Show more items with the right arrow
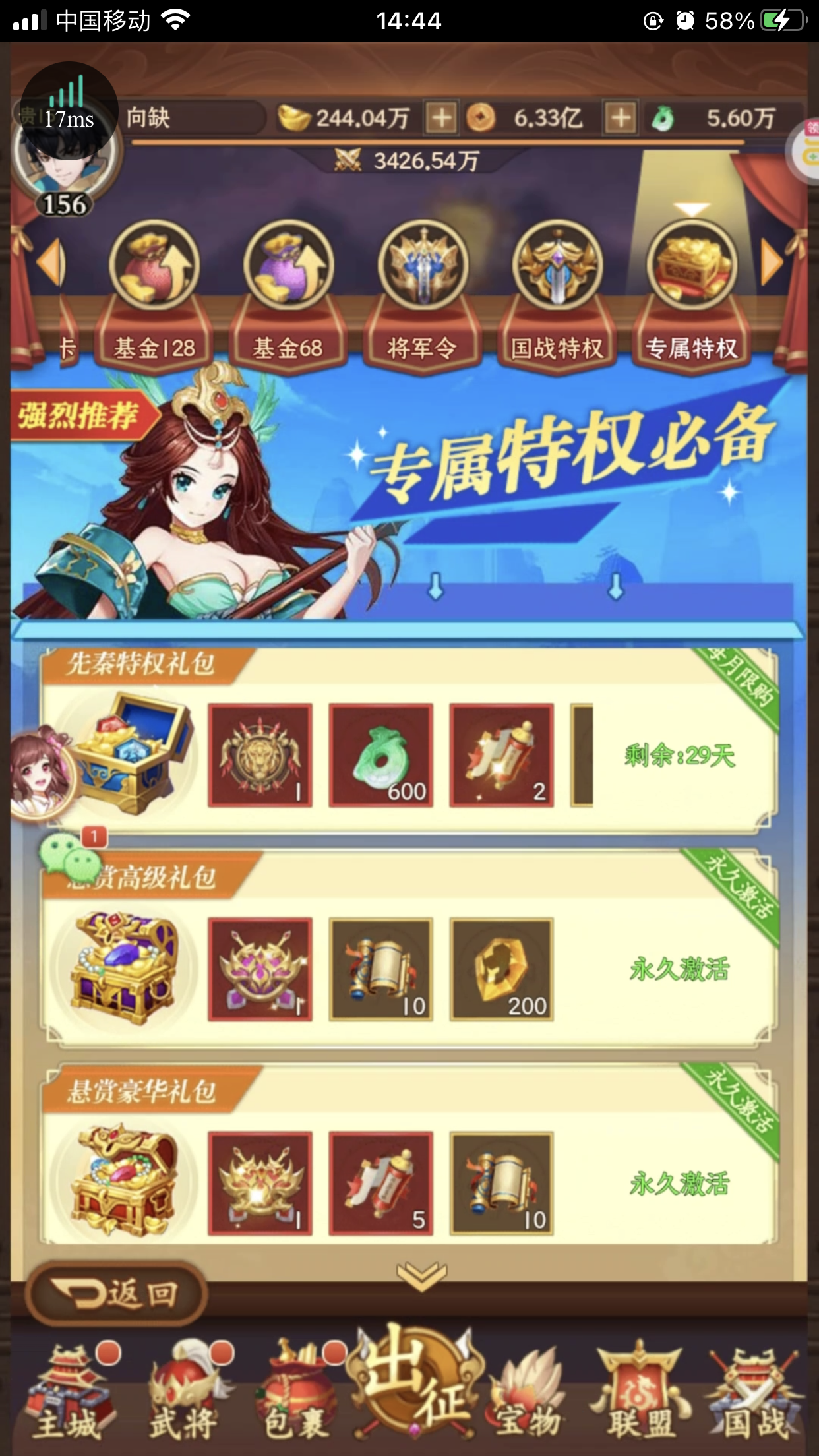The width and height of the screenshot is (819, 1456). (772, 263)
